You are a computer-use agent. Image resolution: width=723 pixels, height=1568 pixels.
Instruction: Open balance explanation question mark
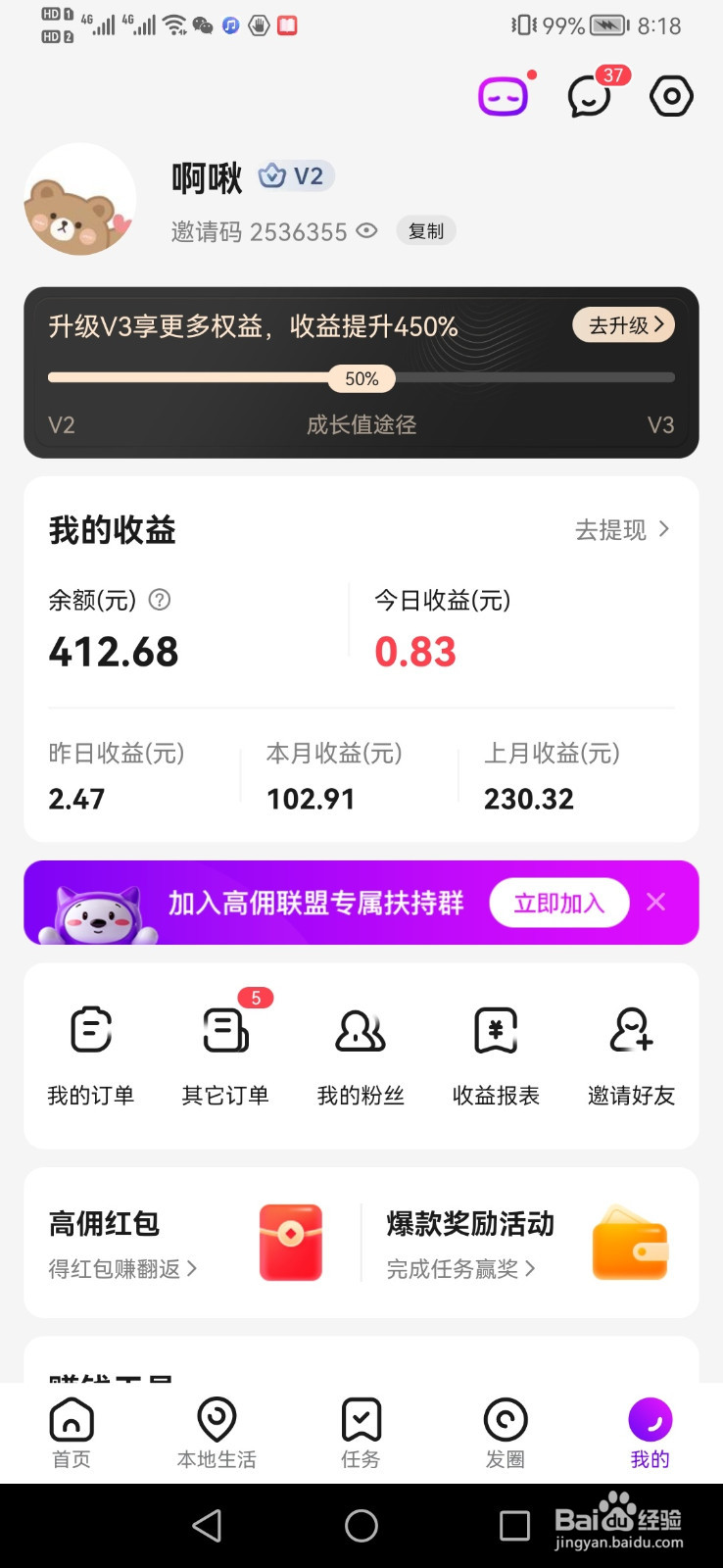pyautogui.click(x=160, y=601)
